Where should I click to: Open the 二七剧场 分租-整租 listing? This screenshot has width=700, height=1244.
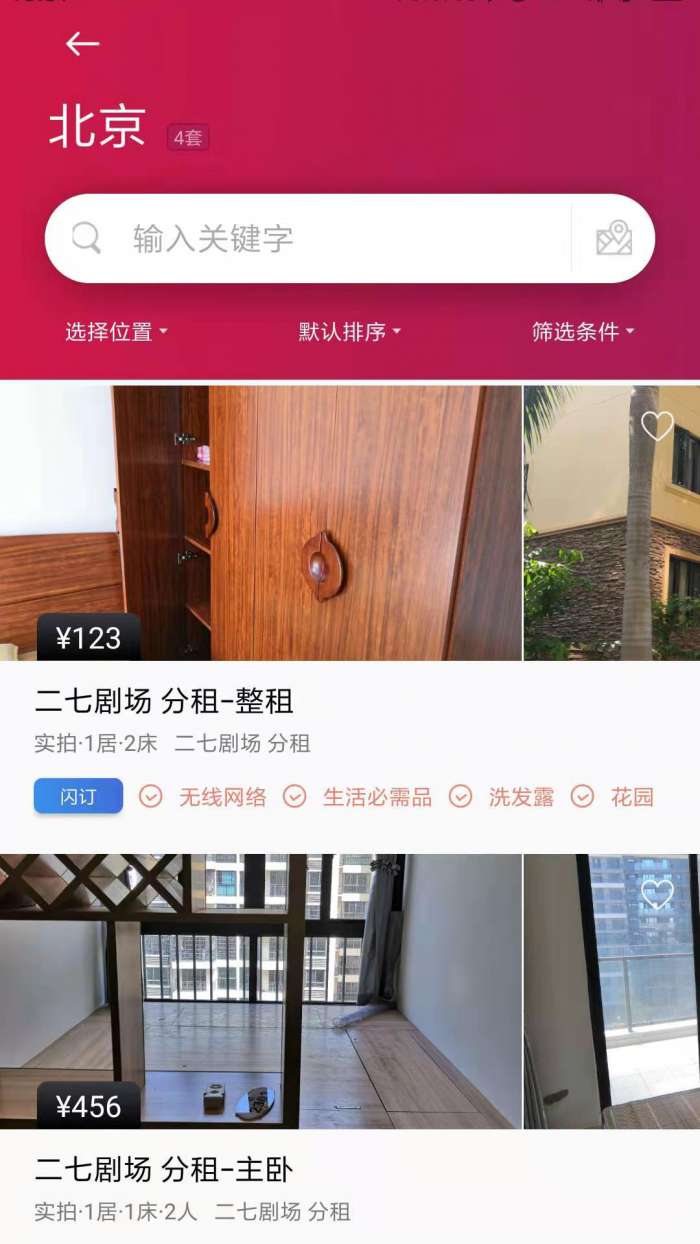[x=165, y=701]
